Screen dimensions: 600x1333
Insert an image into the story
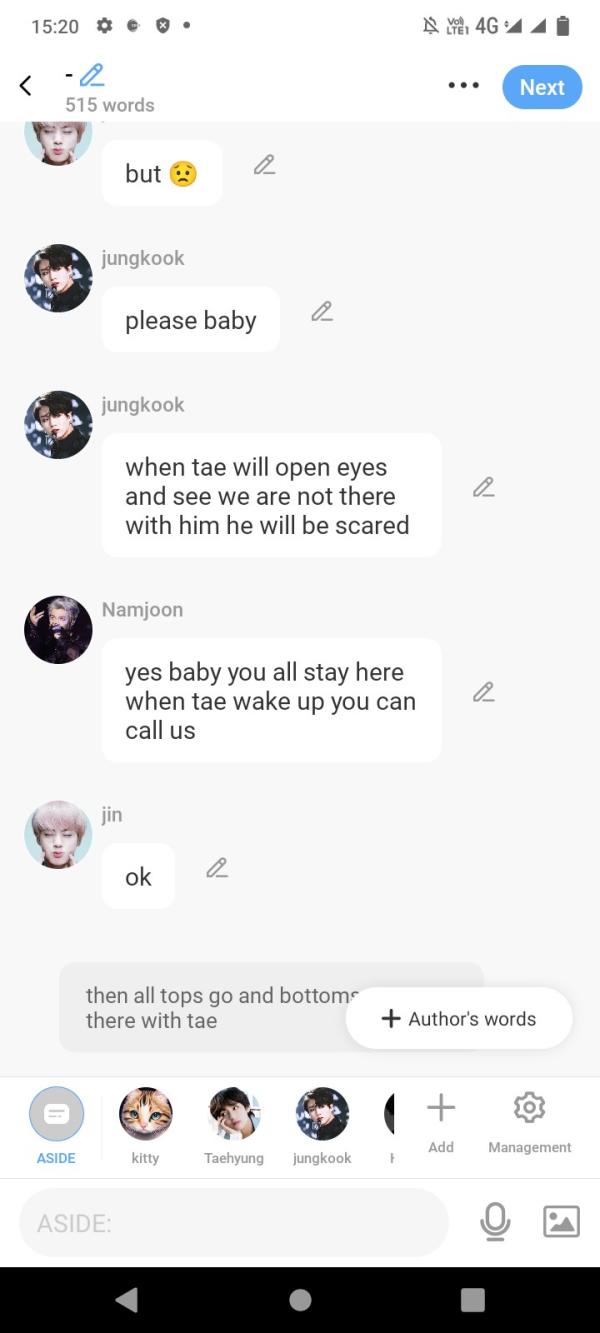click(561, 1221)
